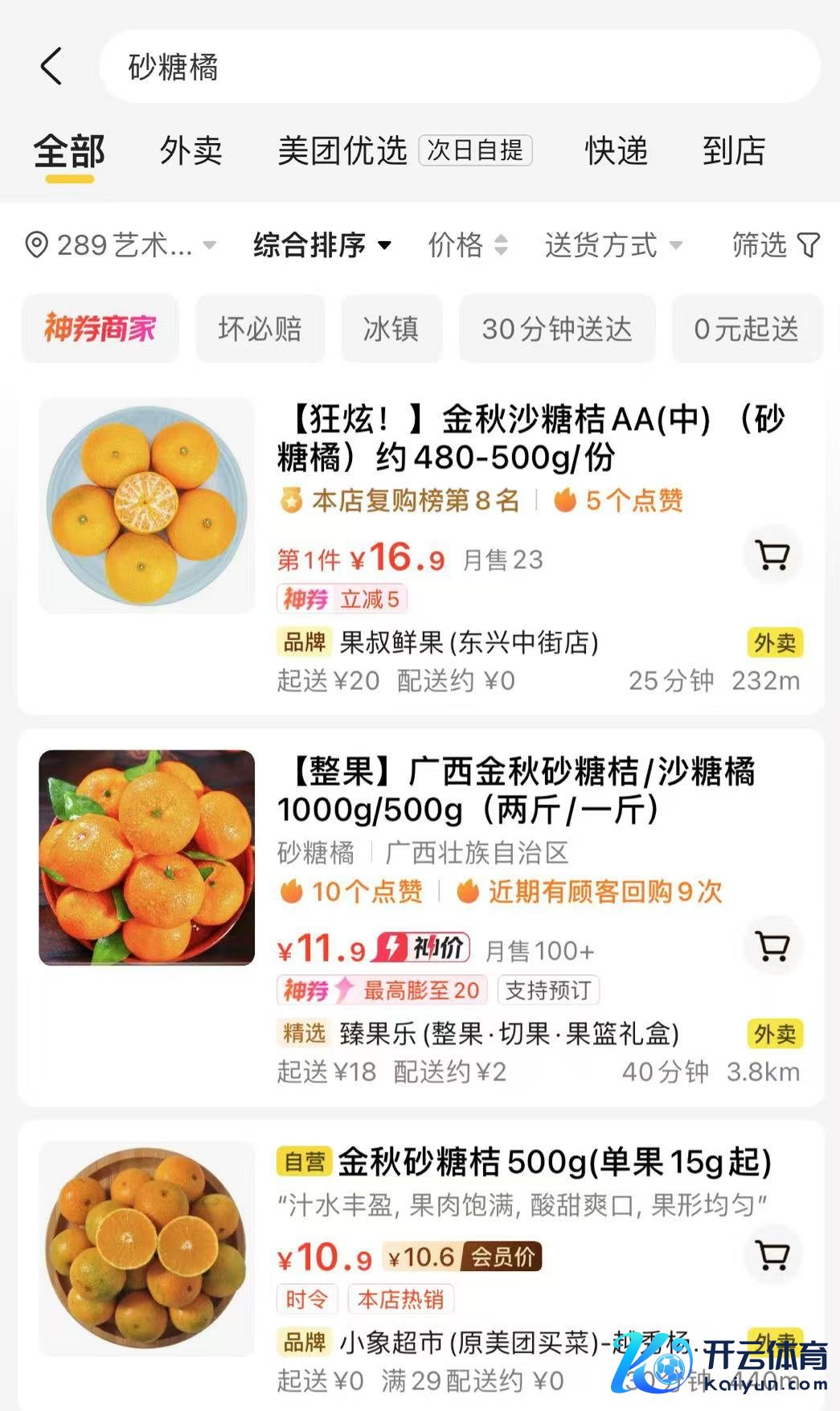
Task: Select the 冰镇 filter chip
Action: coord(391,329)
